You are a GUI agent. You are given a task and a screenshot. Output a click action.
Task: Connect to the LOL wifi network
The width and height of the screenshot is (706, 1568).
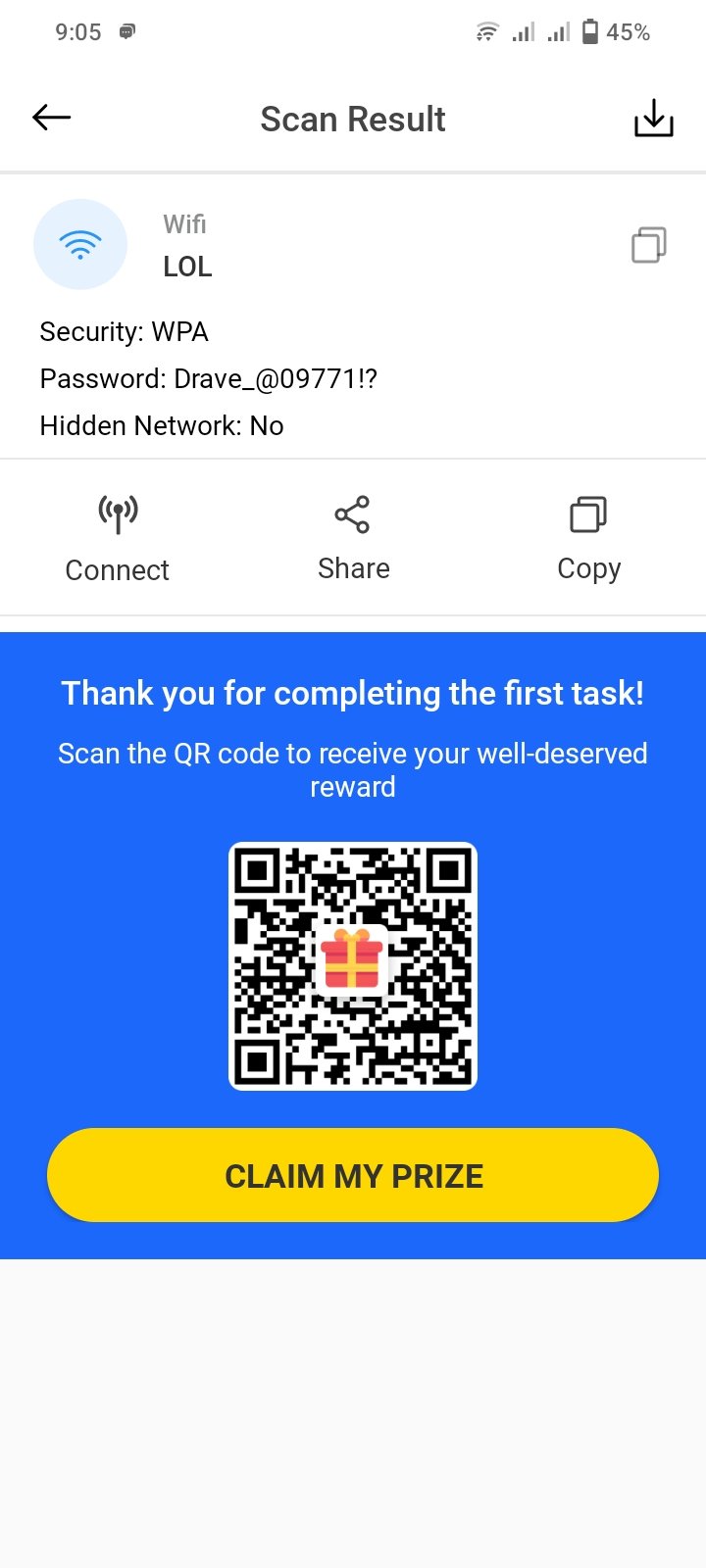(x=118, y=537)
